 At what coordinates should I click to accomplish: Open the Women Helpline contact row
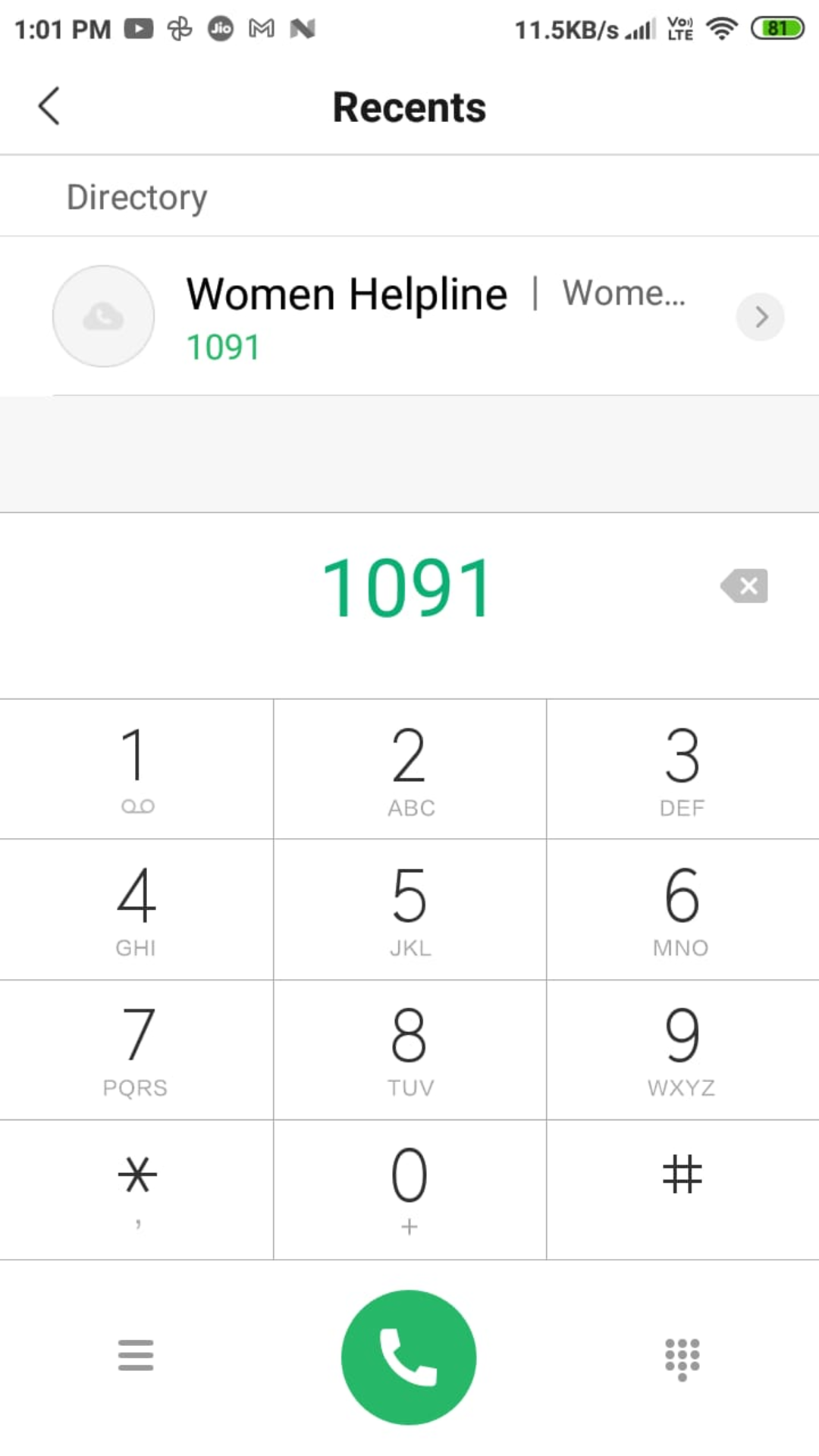click(409, 316)
